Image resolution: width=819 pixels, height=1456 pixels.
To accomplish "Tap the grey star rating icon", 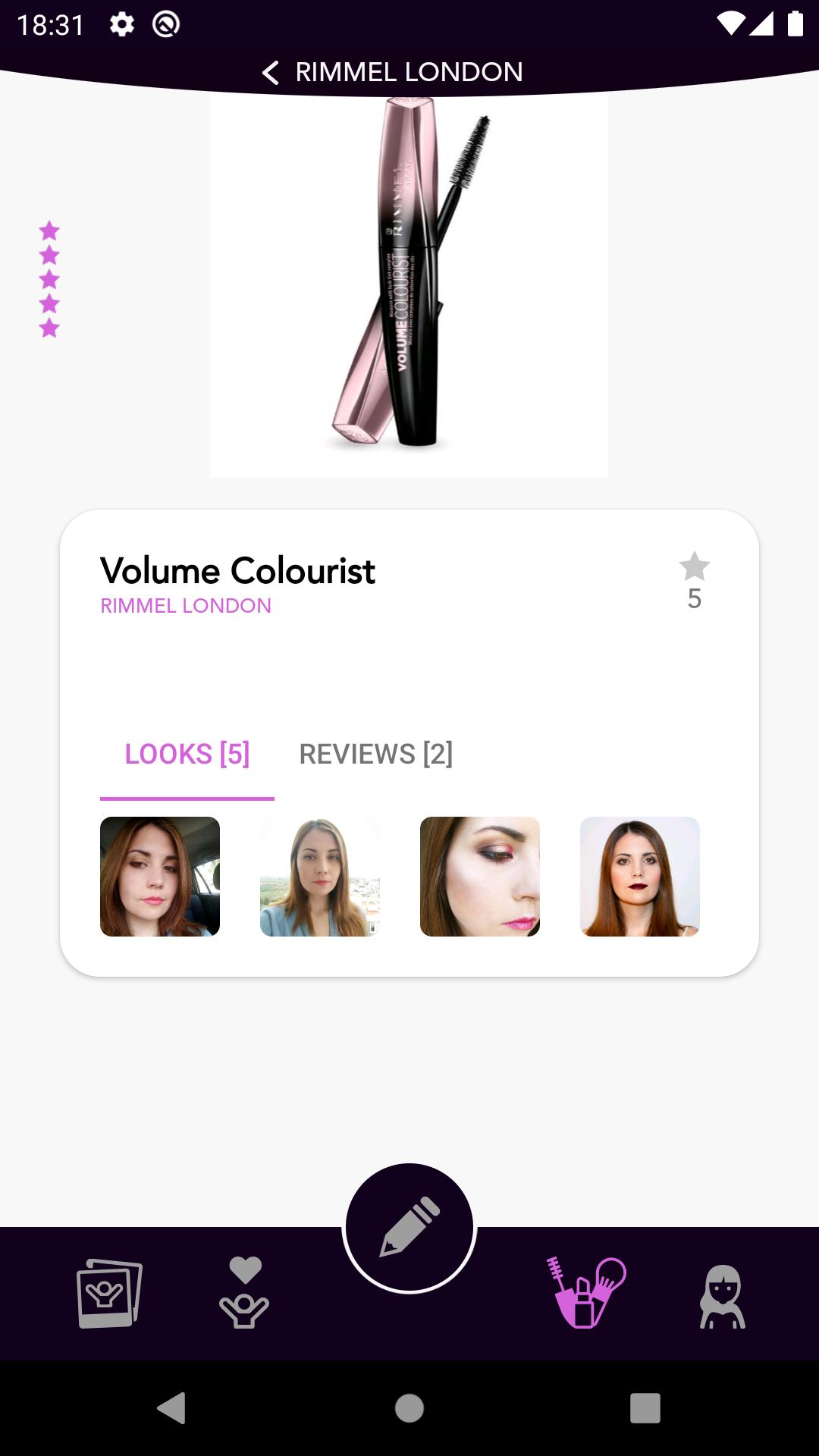I will [x=694, y=567].
